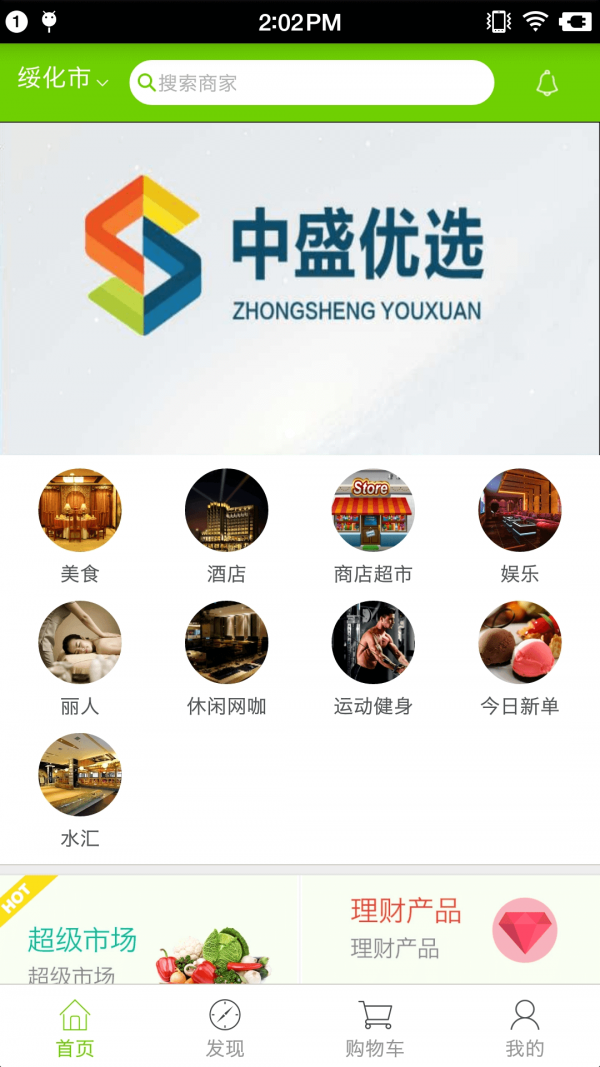The height and width of the screenshot is (1067, 600).
Task: Open the 绥化市 city selector
Action: tap(63, 80)
